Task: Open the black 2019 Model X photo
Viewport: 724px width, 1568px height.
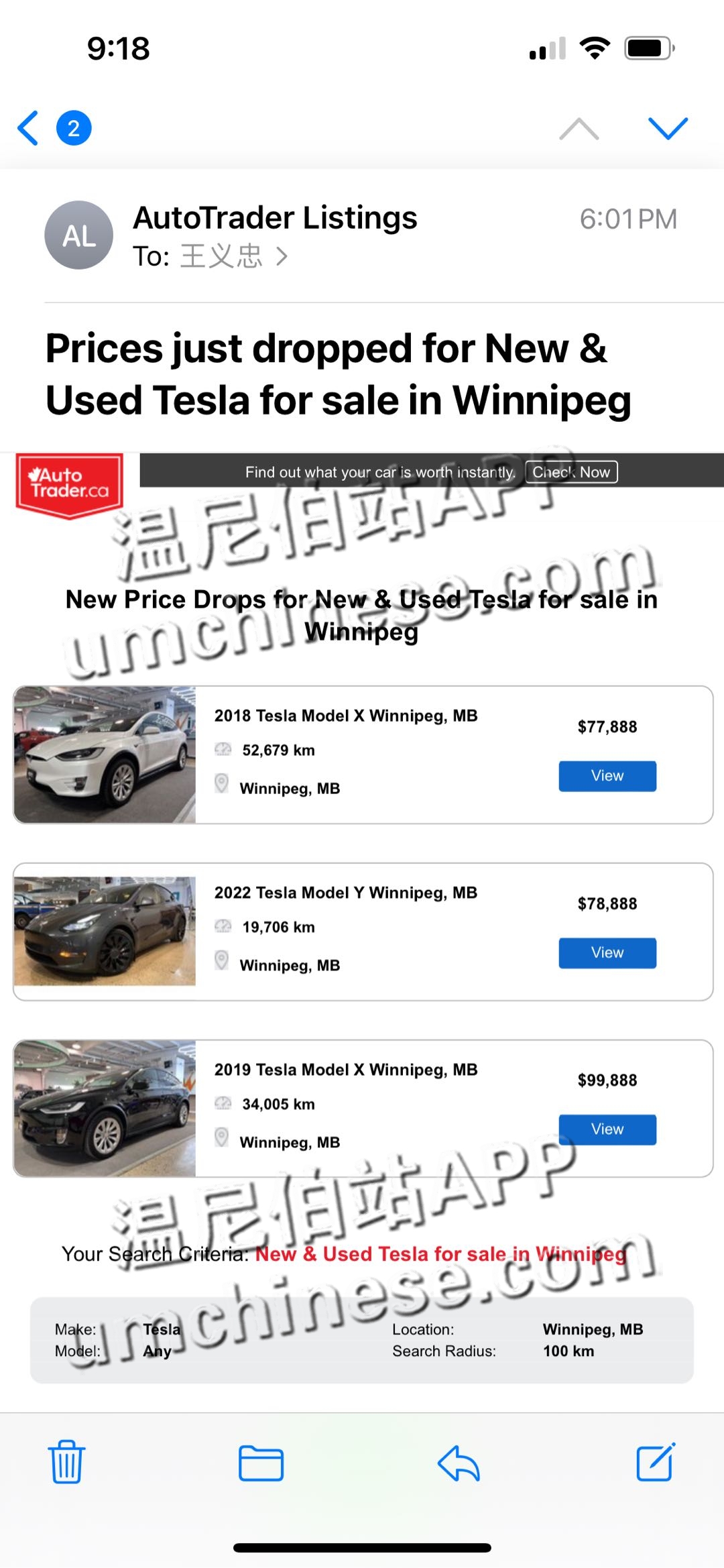Action: tap(105, 1108)
